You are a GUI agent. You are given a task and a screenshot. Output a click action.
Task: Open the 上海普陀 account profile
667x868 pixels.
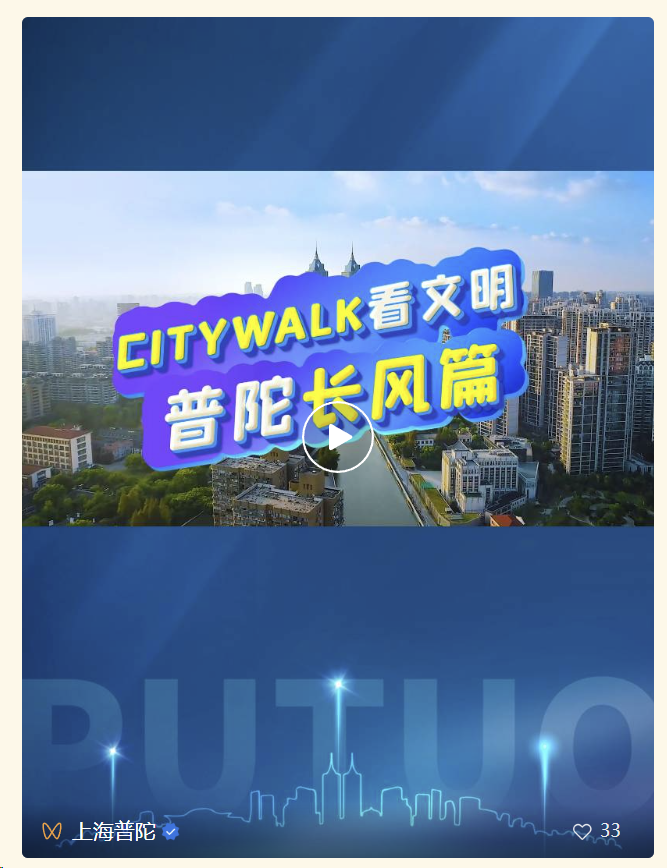114,831
